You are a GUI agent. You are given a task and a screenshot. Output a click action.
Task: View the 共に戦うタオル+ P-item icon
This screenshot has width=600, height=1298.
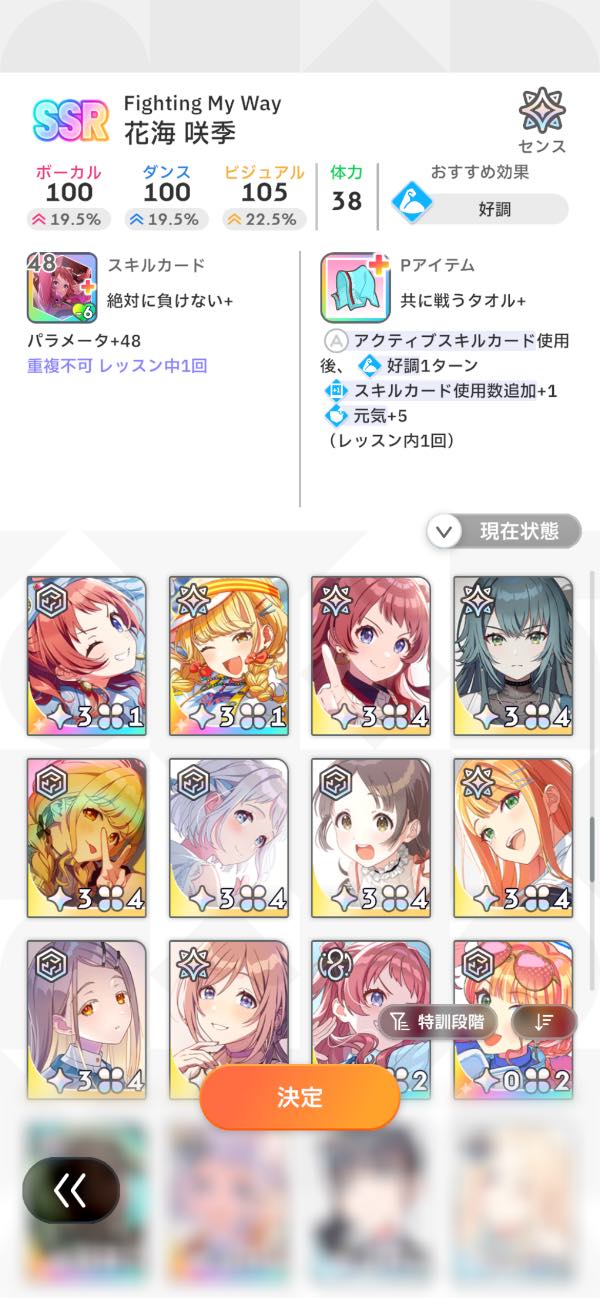355,287
